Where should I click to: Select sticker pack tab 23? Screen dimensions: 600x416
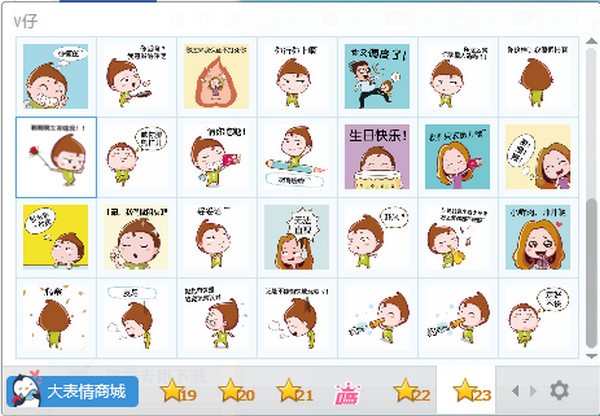[x=472, y=391]
